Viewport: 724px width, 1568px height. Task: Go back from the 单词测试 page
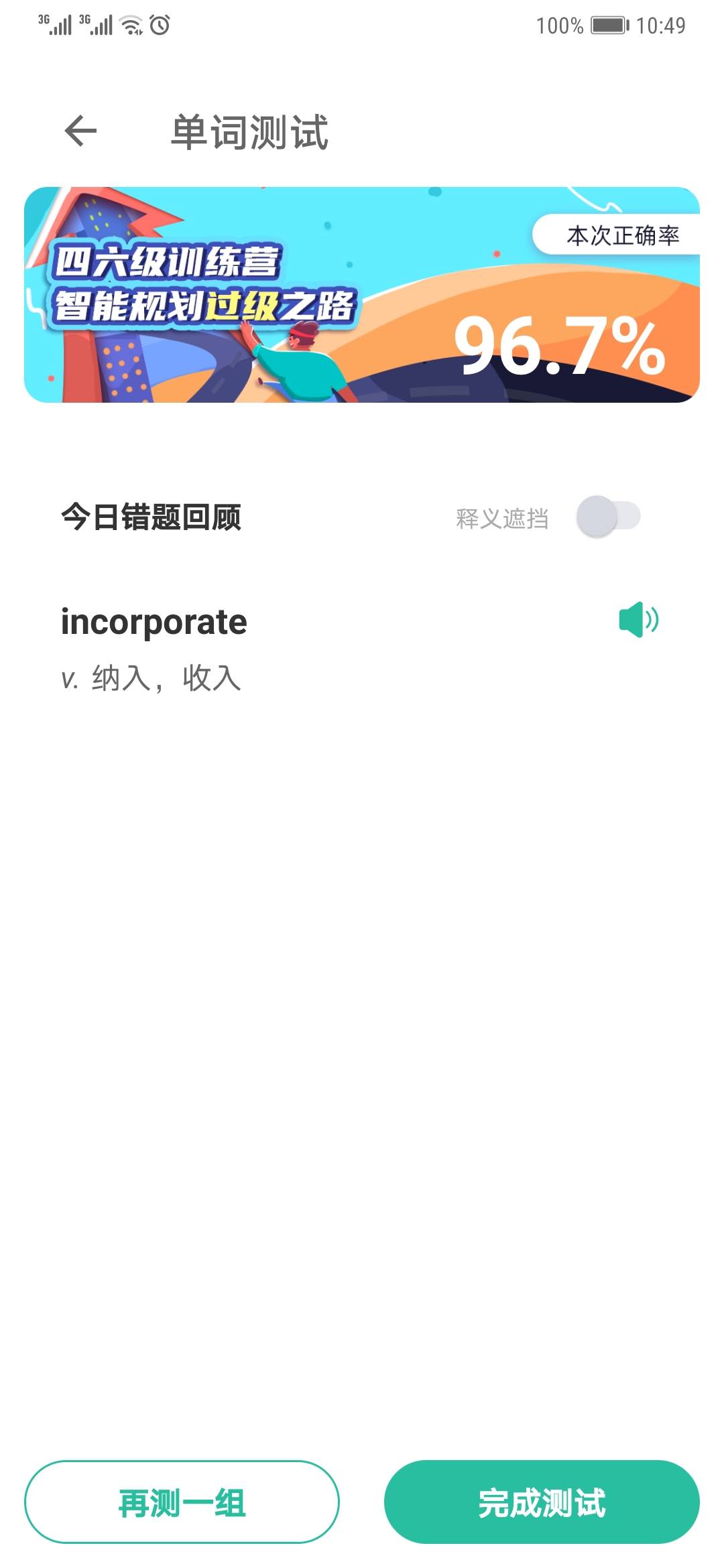tap(81, 131)
